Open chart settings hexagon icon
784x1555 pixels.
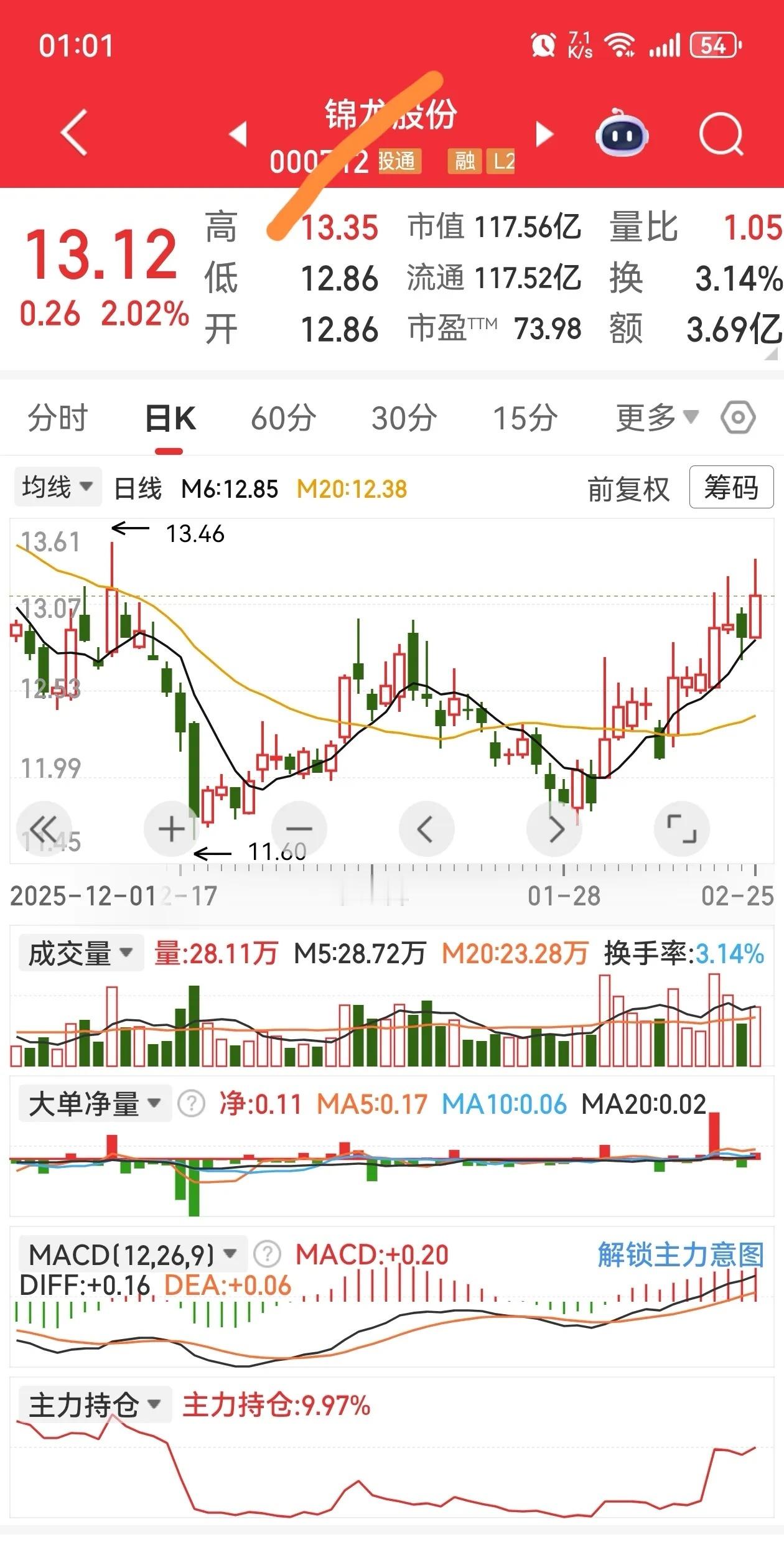point(739,417)
